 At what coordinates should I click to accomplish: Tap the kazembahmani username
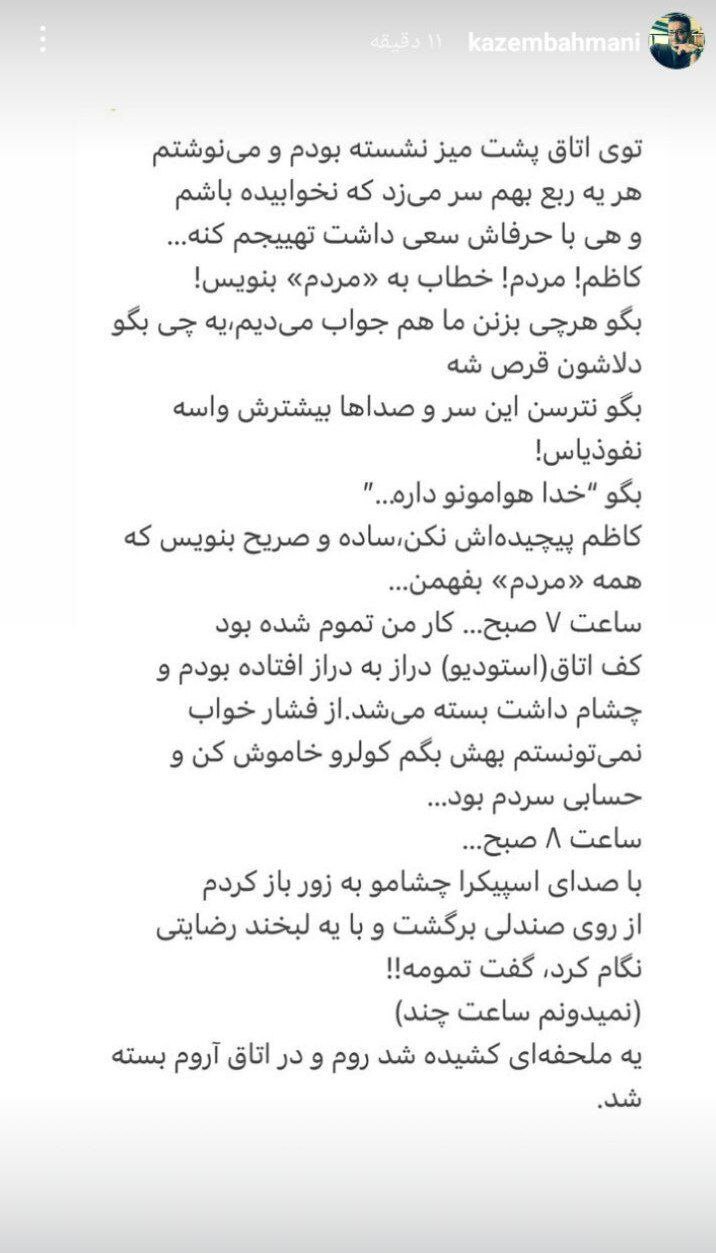553,42
